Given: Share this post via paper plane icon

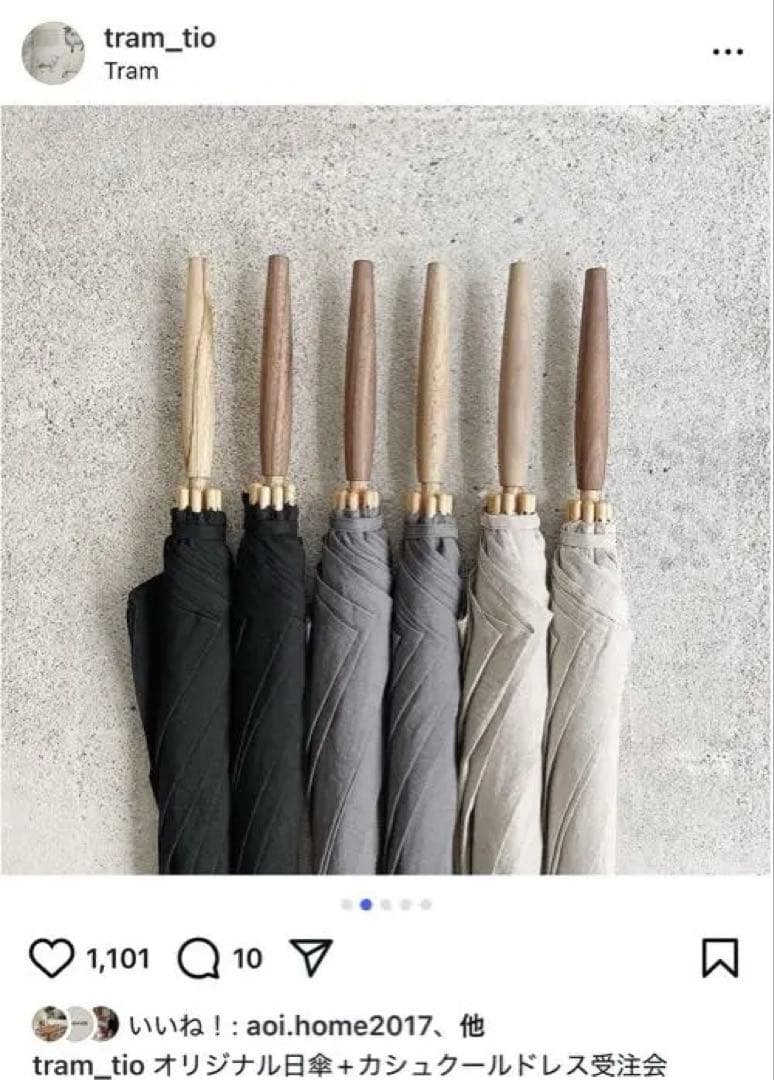Looking at the screenshot, I should [x=311, y=958].
